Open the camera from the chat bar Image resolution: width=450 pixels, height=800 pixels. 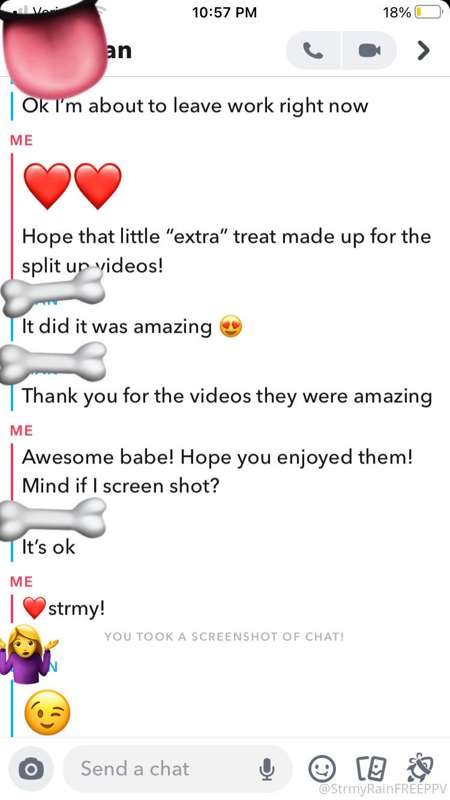coord(32,769)
